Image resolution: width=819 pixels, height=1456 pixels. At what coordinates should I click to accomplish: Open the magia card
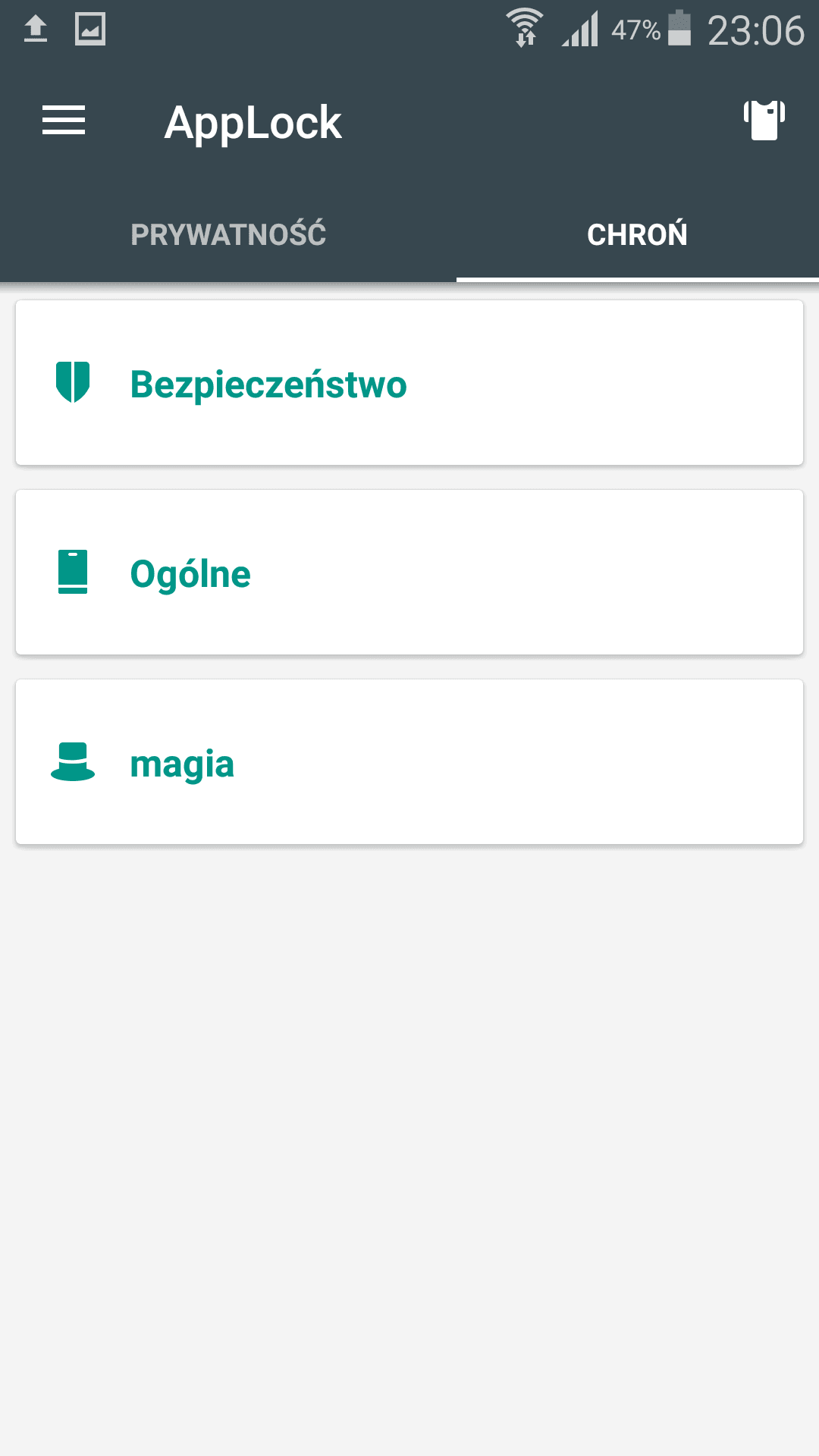(409, 762)
